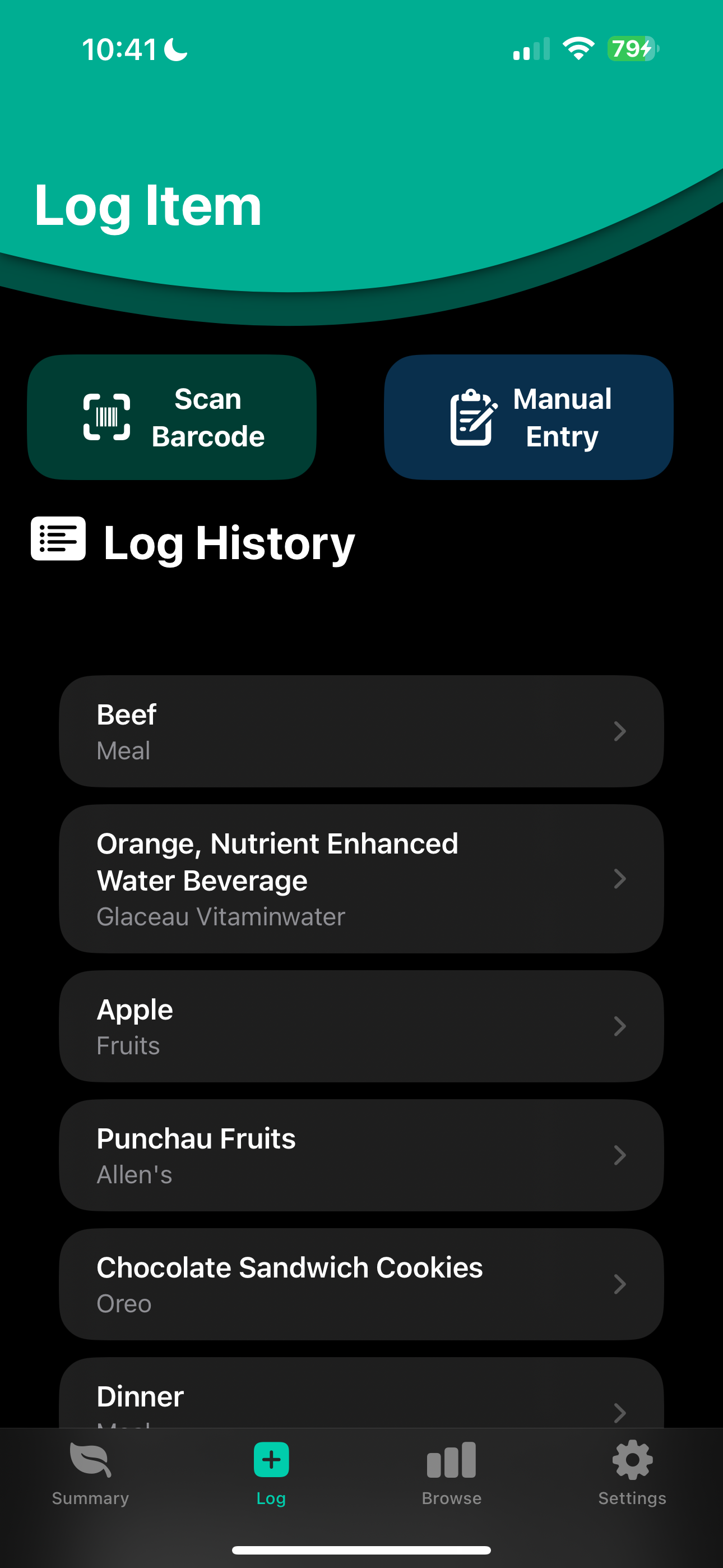Image resolution: width=723 pixels, height=1568 pixels.
Task: Go to the Browse tab
Action: pyautogui.click(x=452, y=1472)
